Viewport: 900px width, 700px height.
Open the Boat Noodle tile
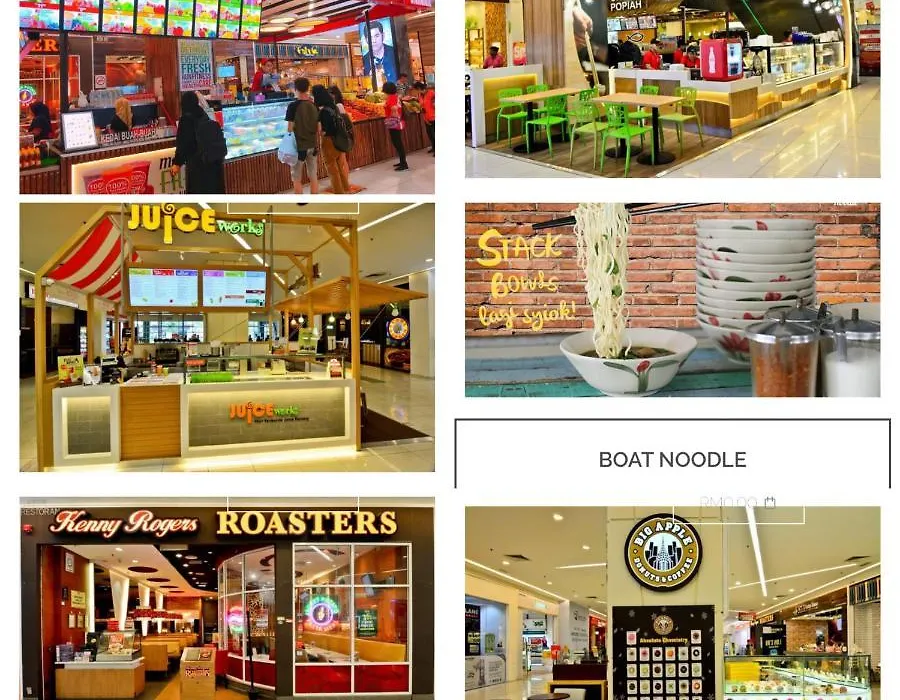672,300
